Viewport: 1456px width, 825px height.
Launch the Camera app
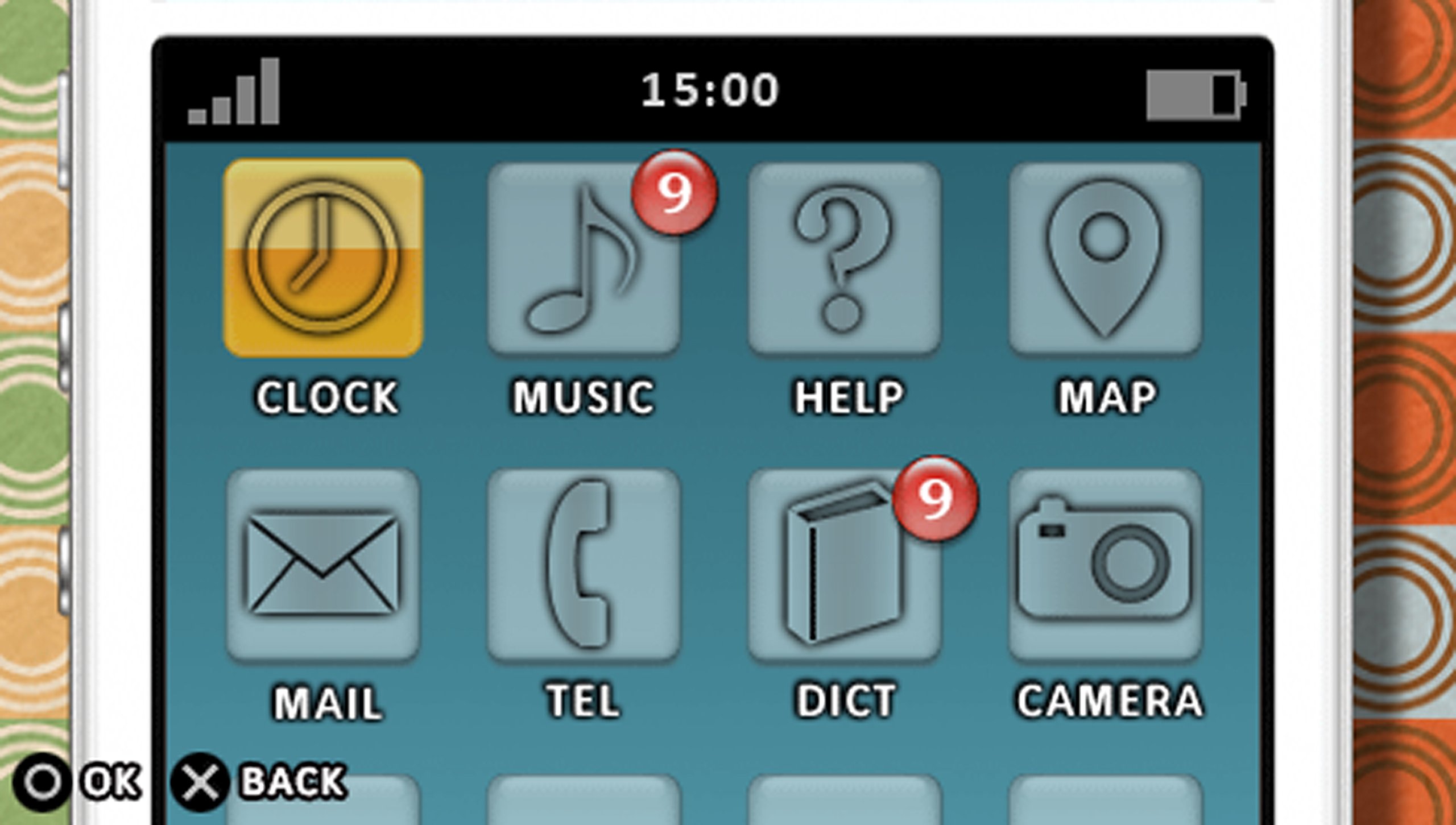point(1105,565)
